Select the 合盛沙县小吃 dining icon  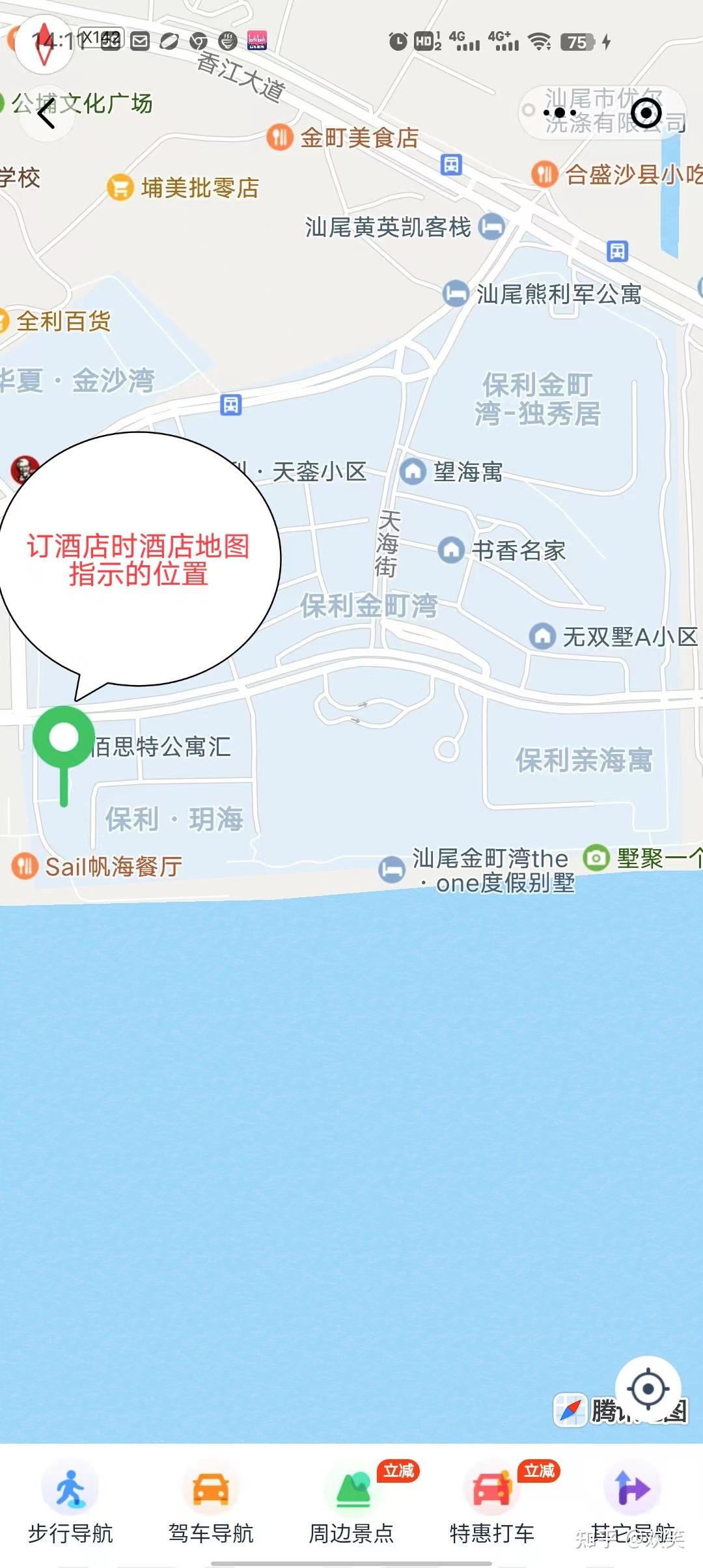pyautogui.click(x=545, y=173)
